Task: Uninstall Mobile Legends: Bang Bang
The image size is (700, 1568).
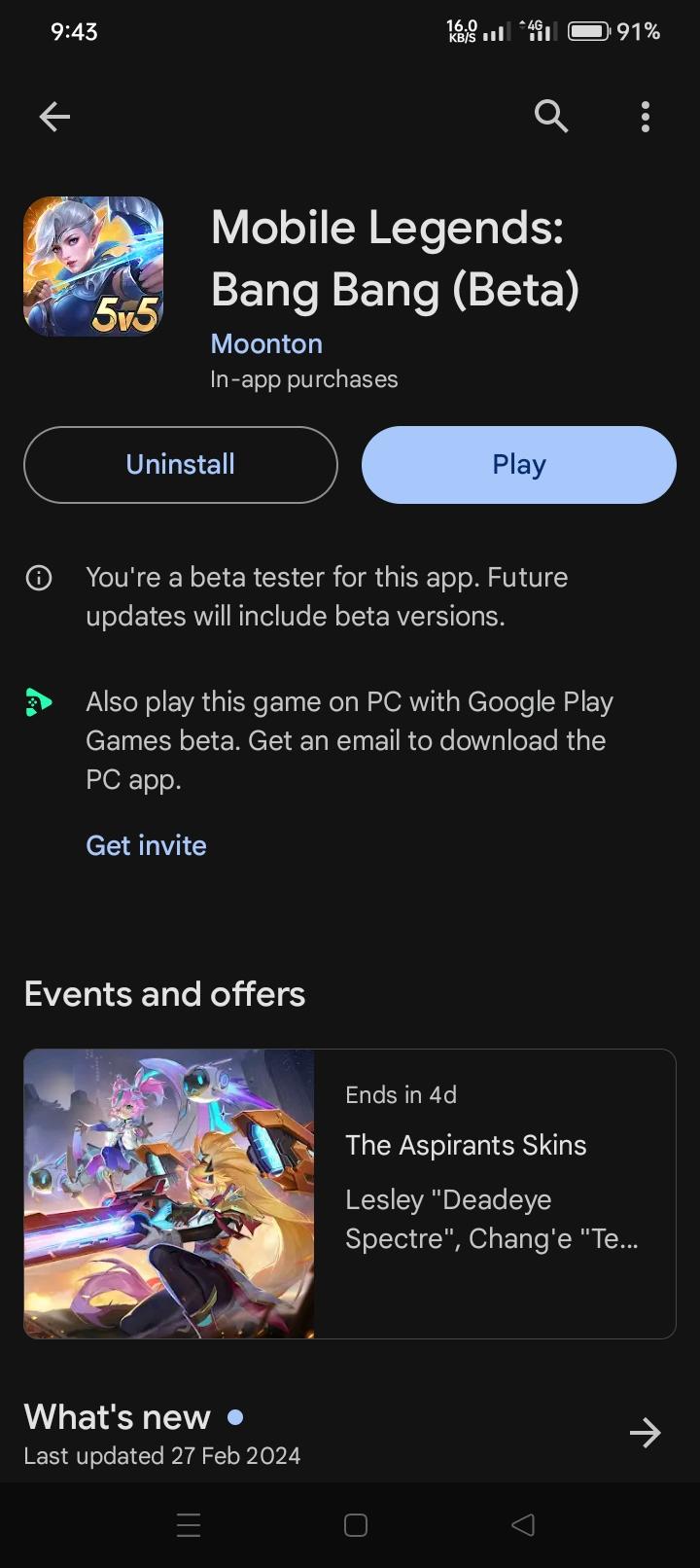Action: [181, 464]
